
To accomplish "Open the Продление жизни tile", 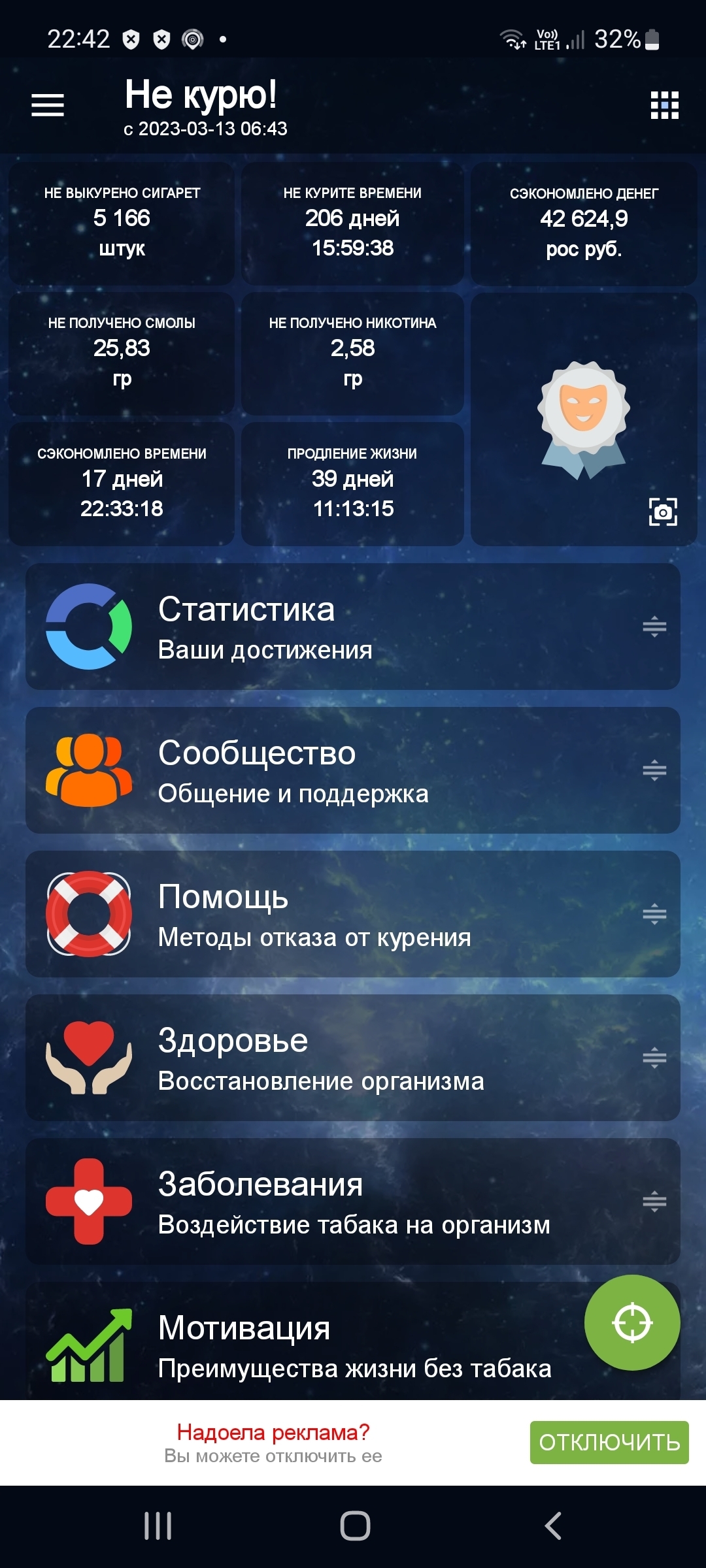I will [x=353, y=483].
